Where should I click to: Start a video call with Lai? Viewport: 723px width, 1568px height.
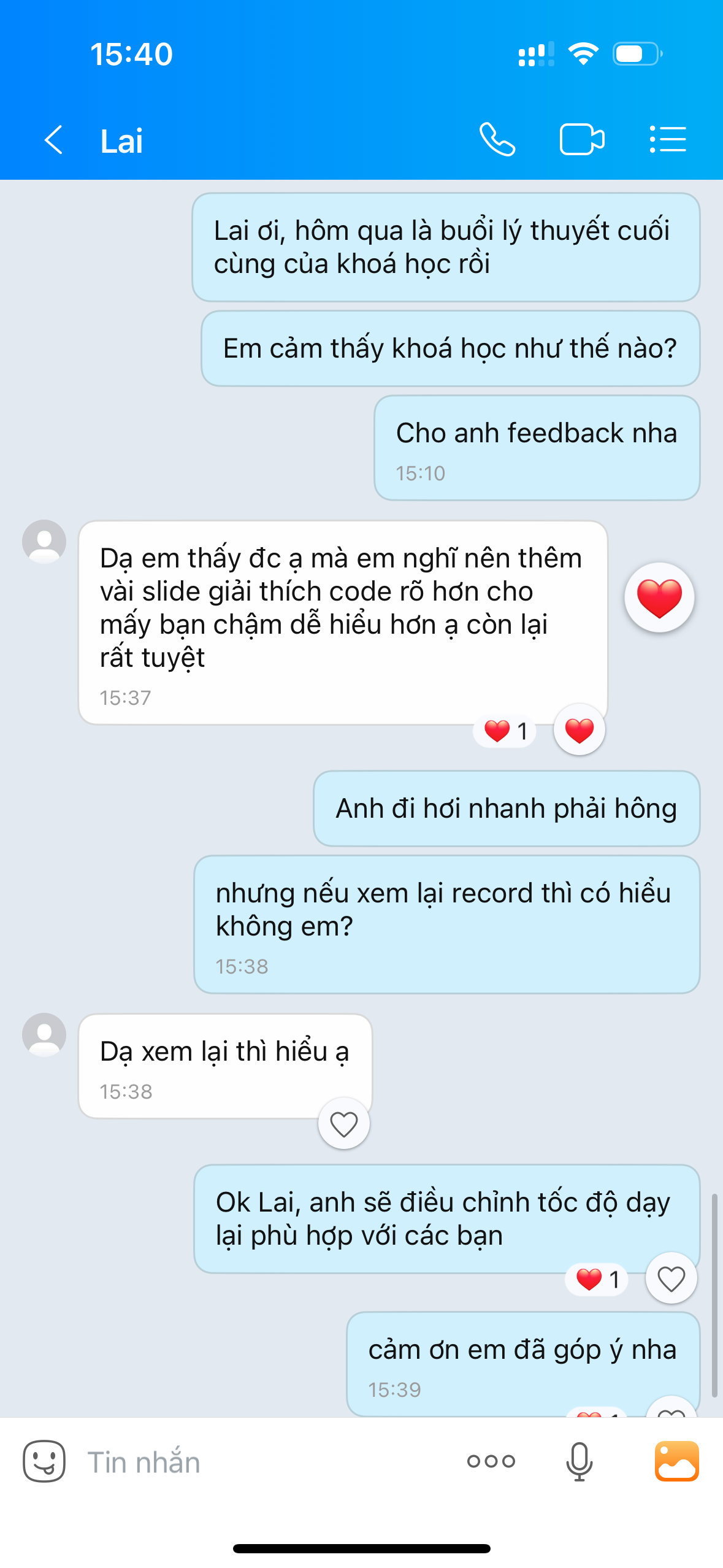click(581, 140)
